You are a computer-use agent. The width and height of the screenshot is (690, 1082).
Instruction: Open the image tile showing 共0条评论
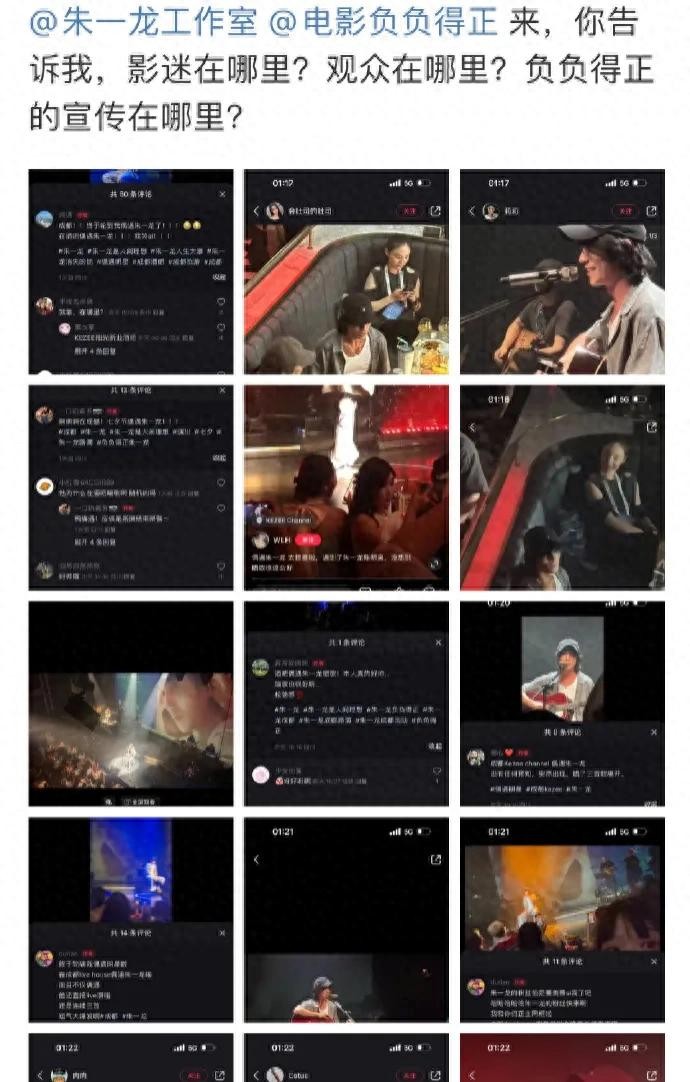pyautogui.click(x=562, y=703)
